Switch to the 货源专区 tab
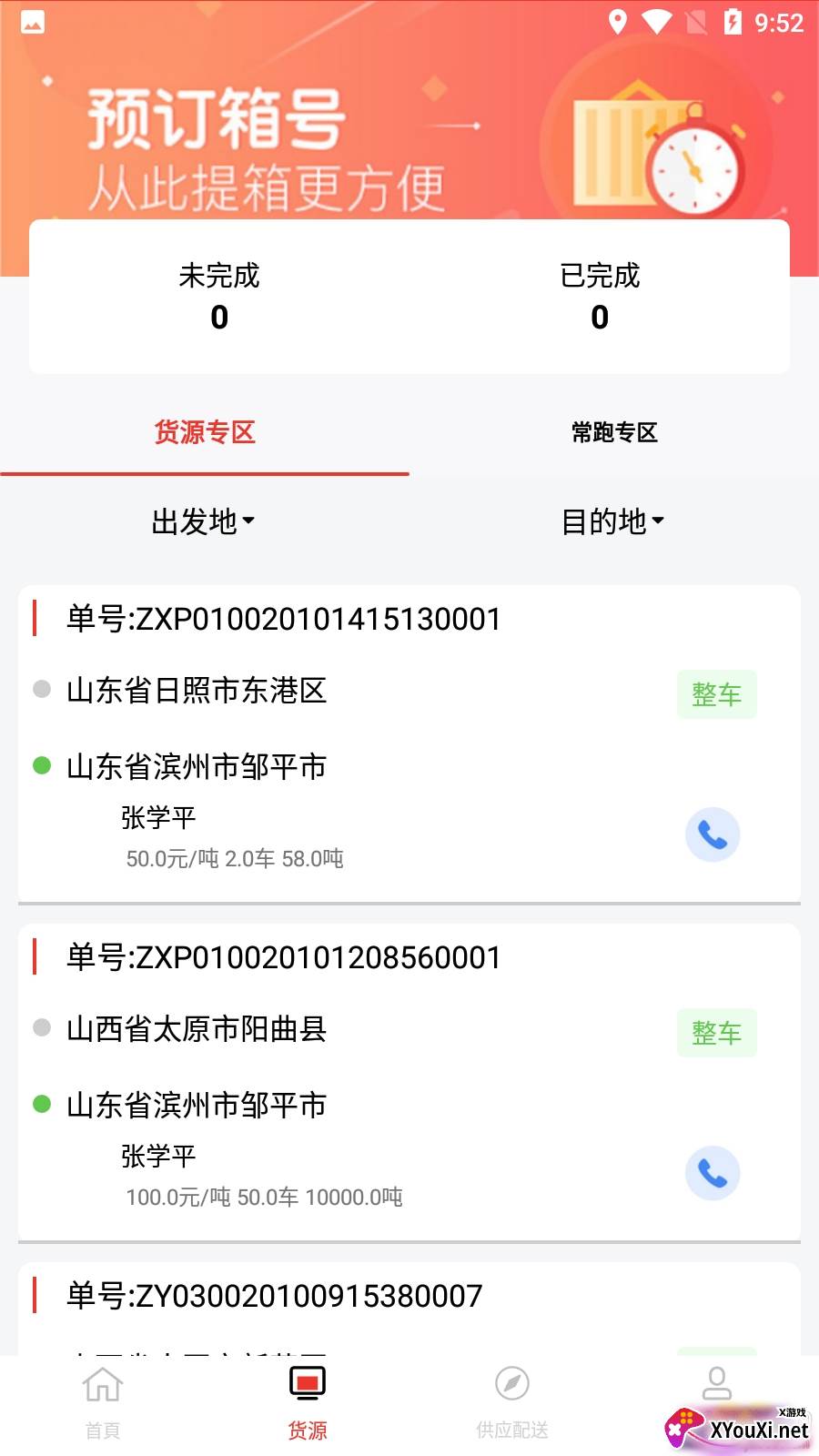 205,432
